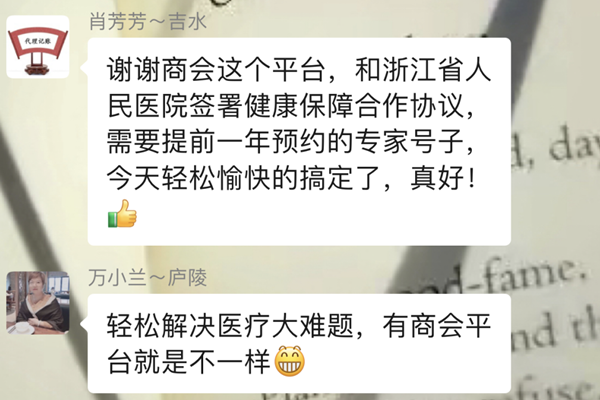Open 肖芳芳～吉水's profile avatar
Screen dimensions: 600x400
tap(38, 48)
